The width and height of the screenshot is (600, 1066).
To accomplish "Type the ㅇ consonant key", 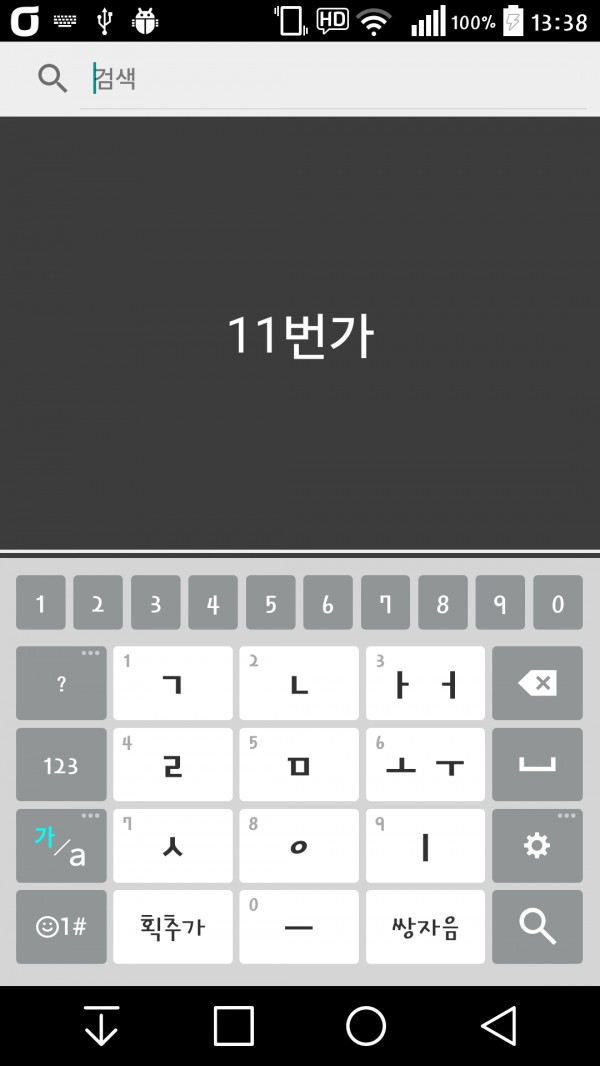I will tap(299, 846).
